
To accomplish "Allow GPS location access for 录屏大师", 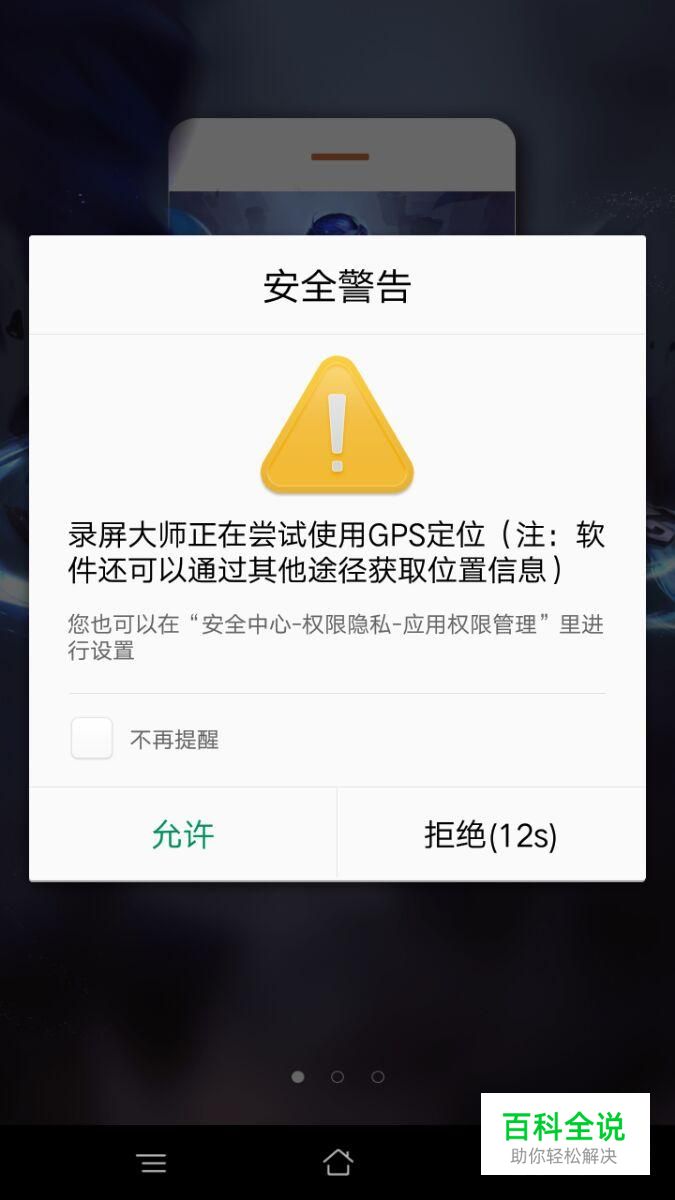I will 183,834.
